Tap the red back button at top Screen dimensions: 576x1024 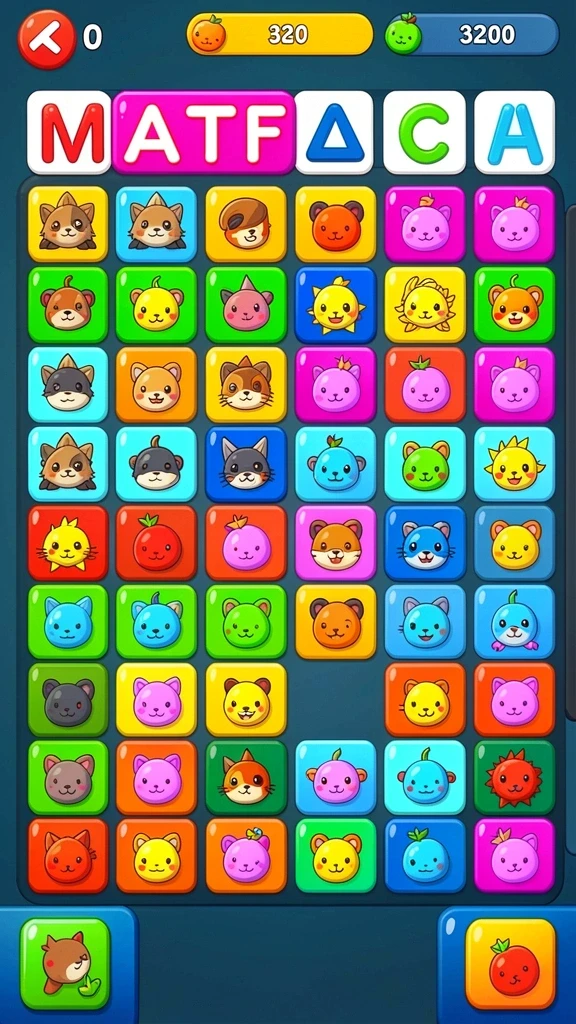coord(46,39)
